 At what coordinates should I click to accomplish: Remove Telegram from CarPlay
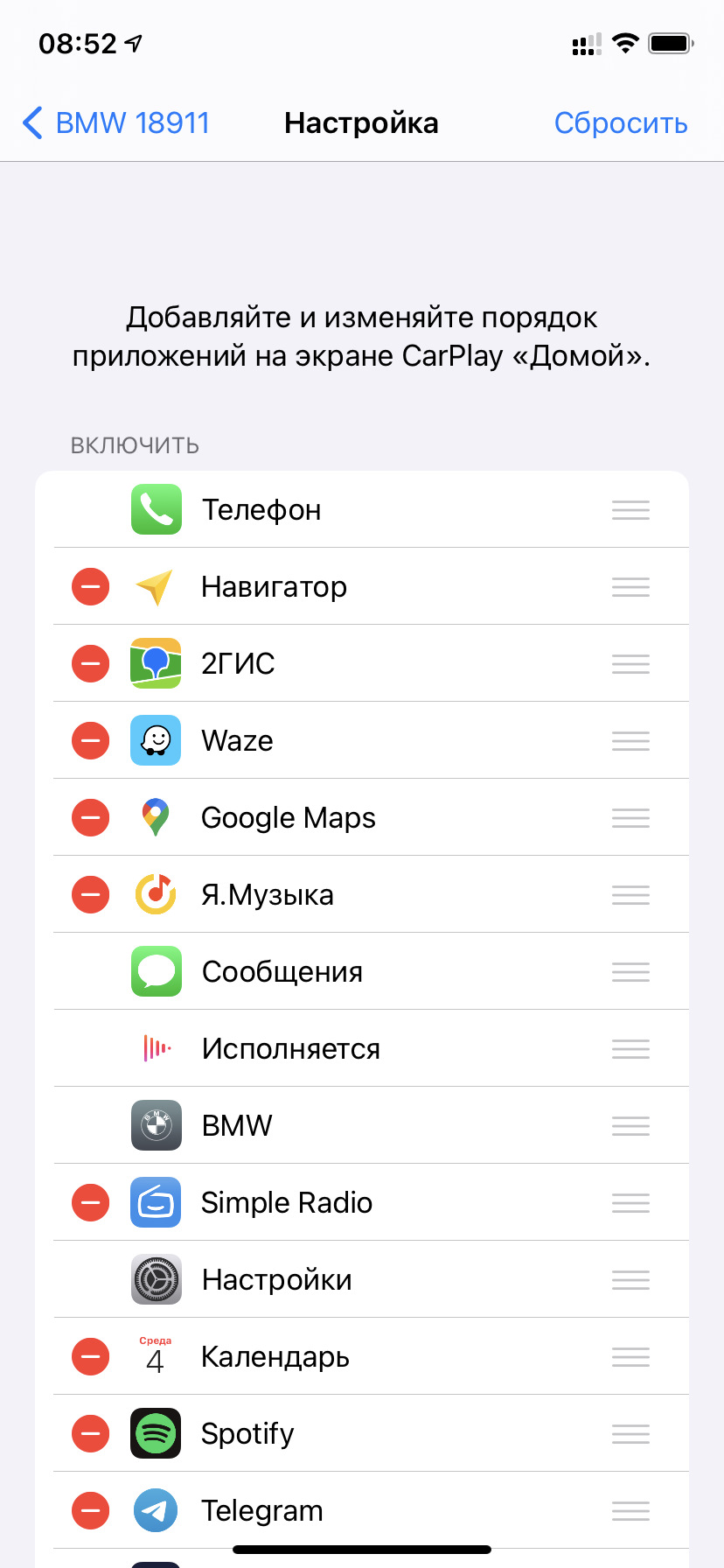(91, 1511)
